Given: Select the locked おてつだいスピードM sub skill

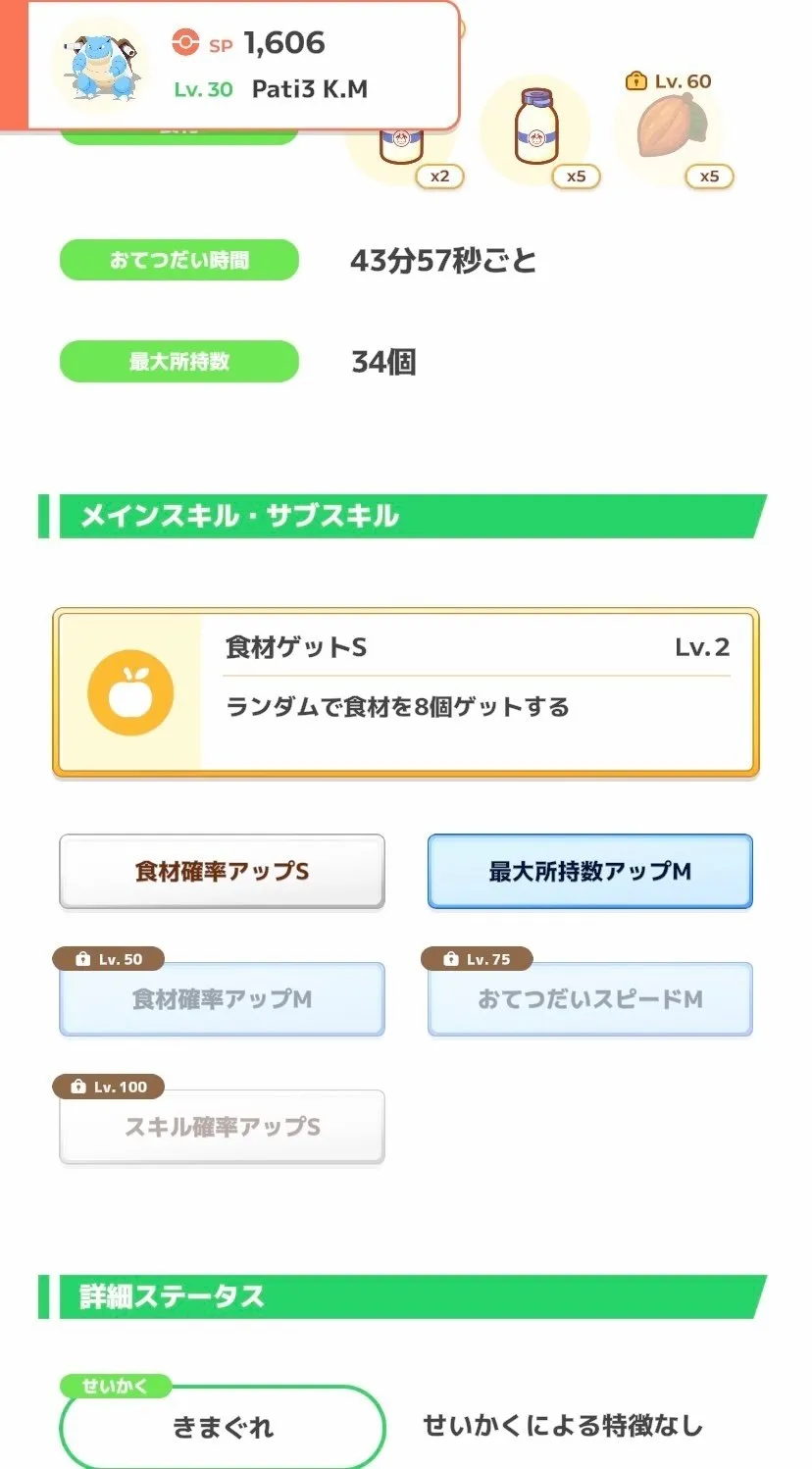Looking at the screenshot, I should pos(589,999).
